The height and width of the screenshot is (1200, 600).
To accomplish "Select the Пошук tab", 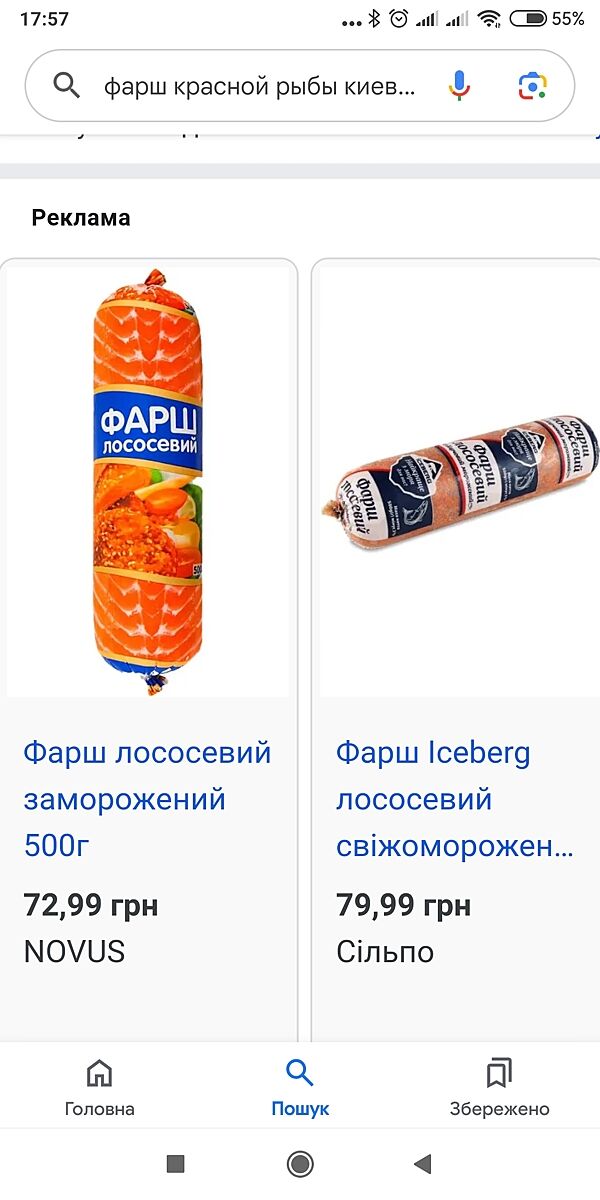I will coord(300,1088).
